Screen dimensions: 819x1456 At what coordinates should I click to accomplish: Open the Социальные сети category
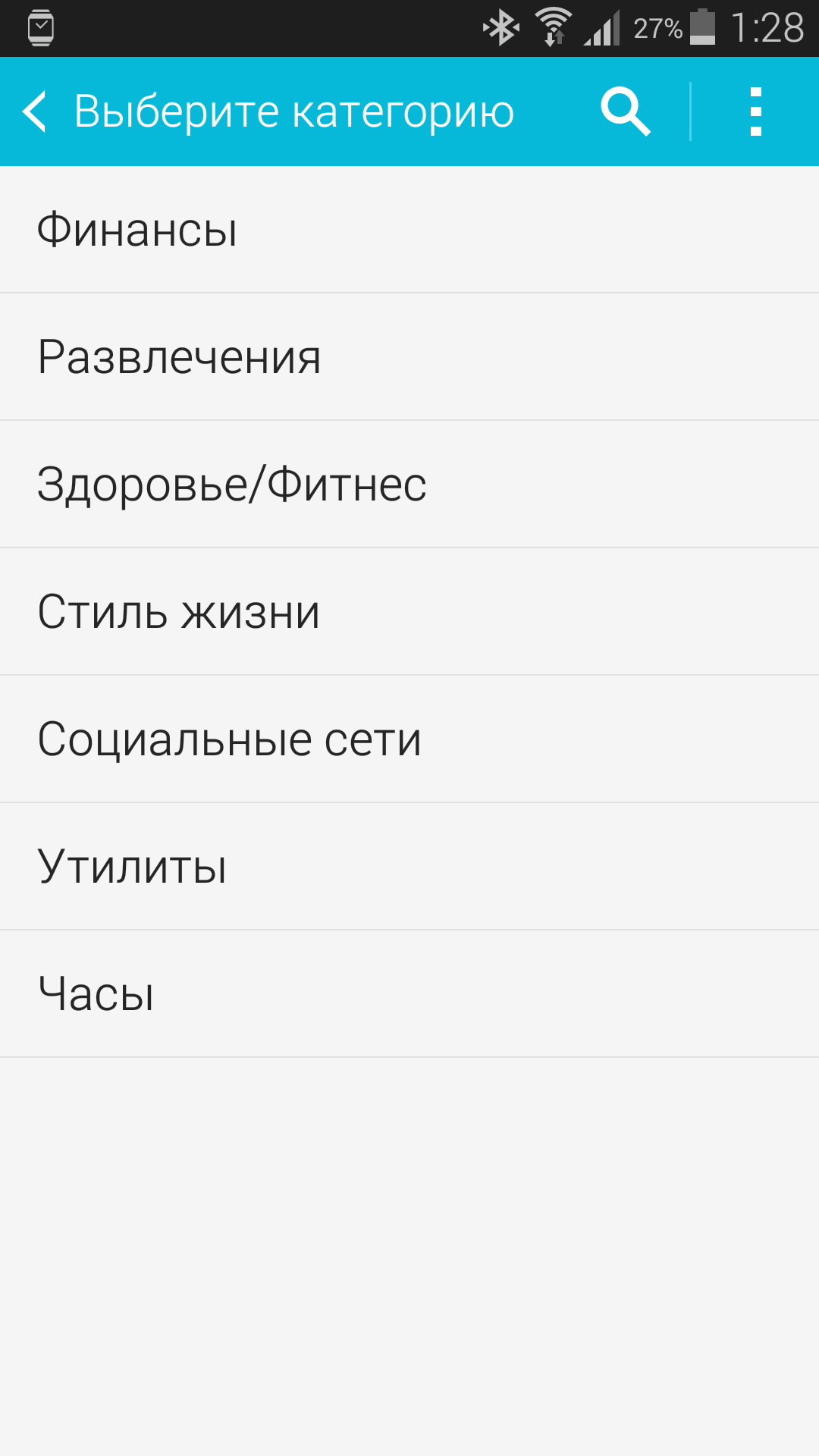point(409,739)
